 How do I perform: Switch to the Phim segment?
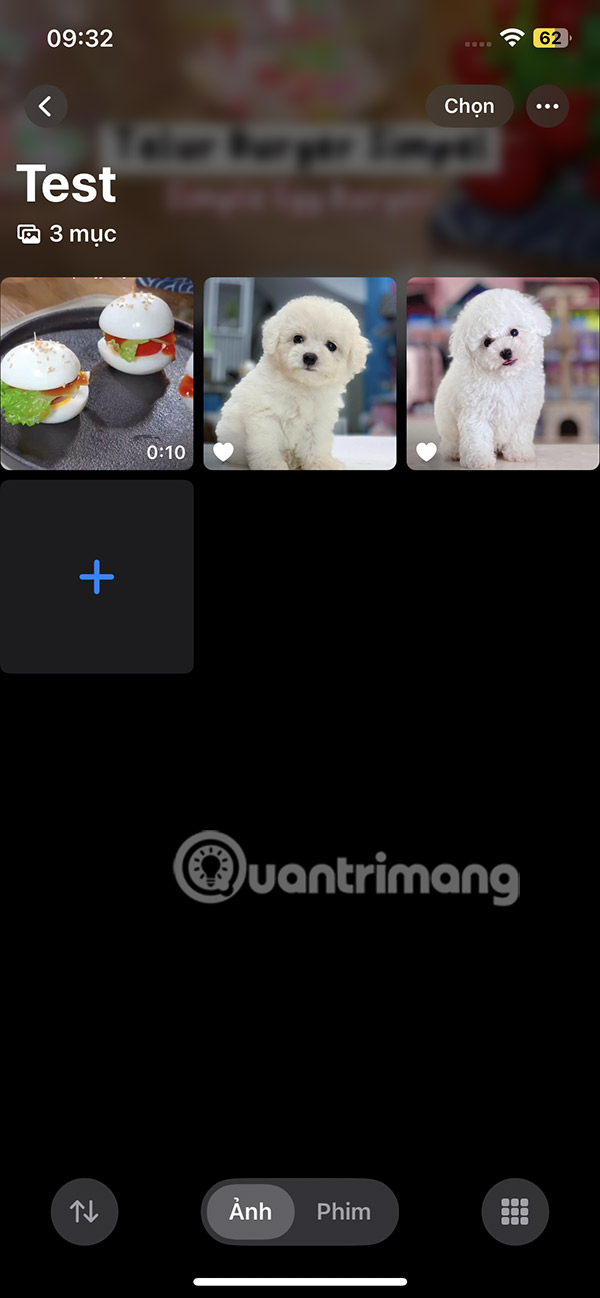[344, 1212]
